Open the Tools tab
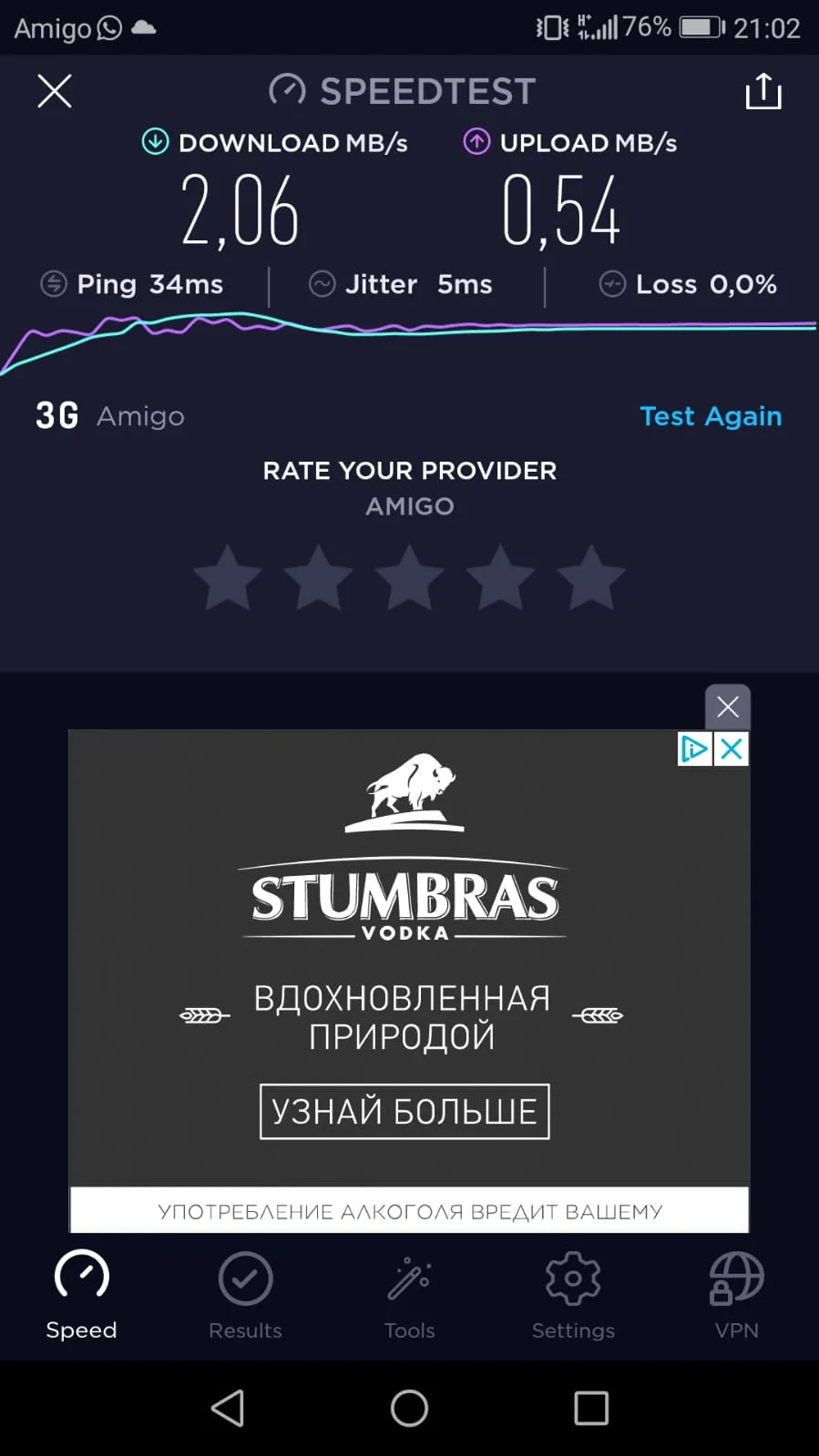The image size is (819, 1456). tap(409, 1296)
